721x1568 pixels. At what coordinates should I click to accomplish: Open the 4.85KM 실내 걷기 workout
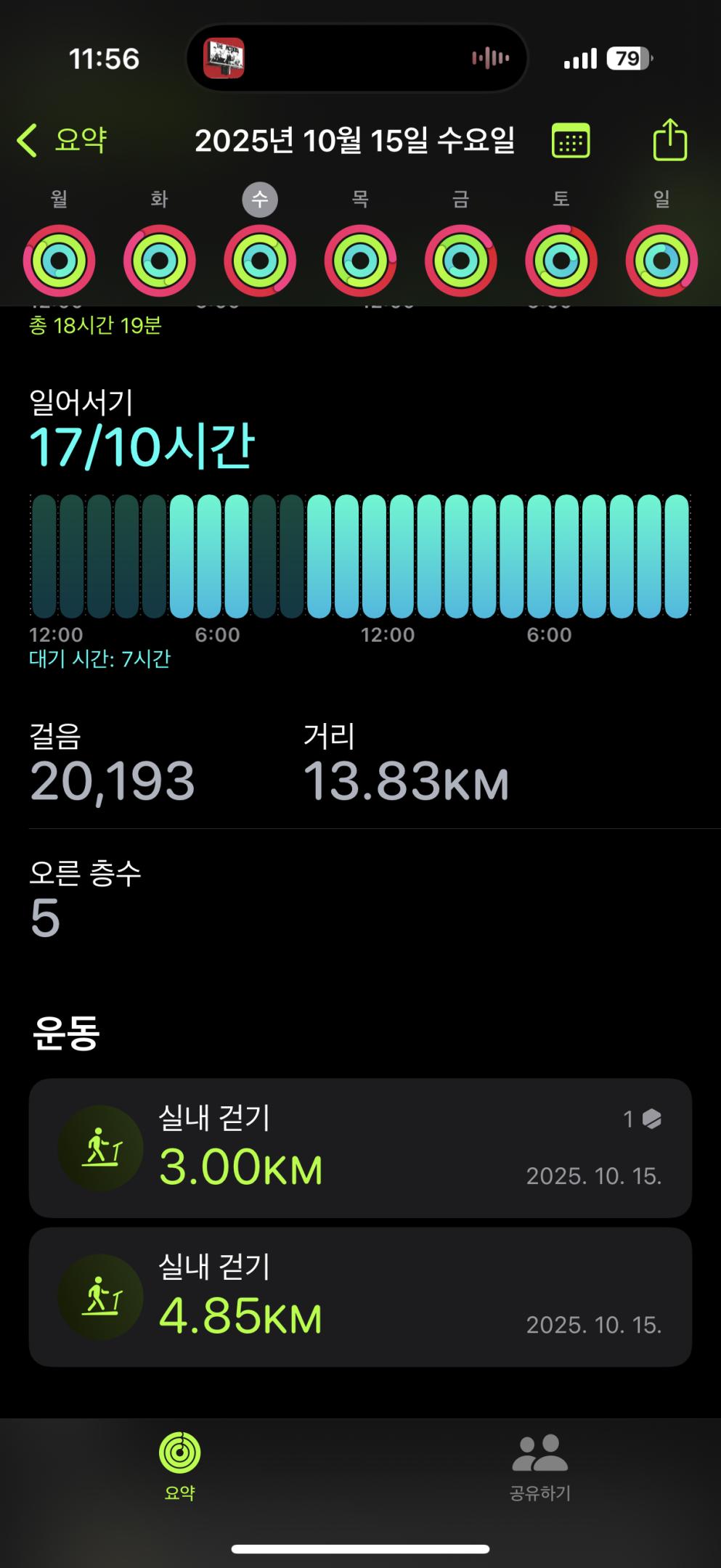point(360,1297)
